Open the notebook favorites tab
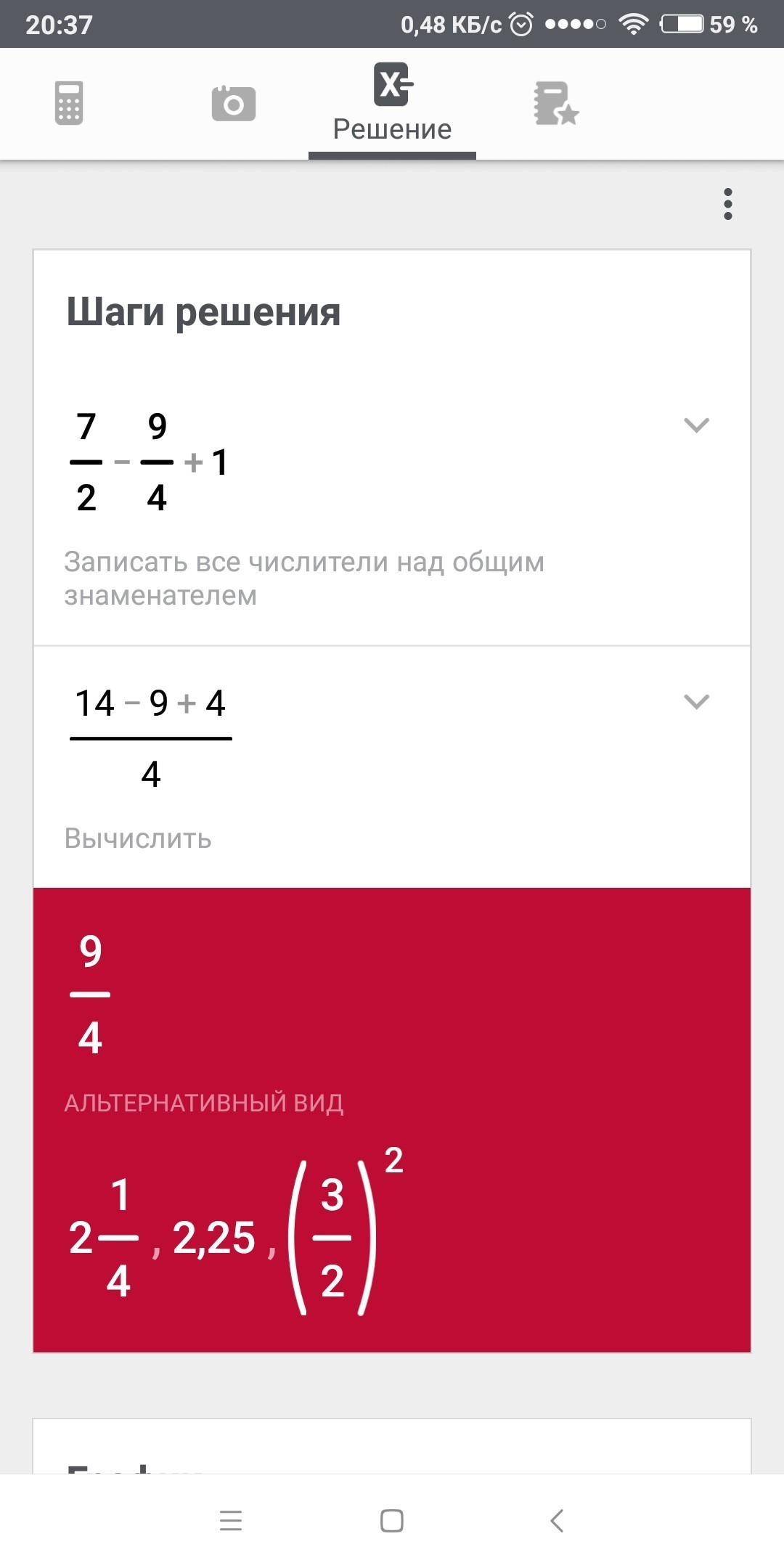This screenshot has width=784, height=1568. (x=556, y=103)
